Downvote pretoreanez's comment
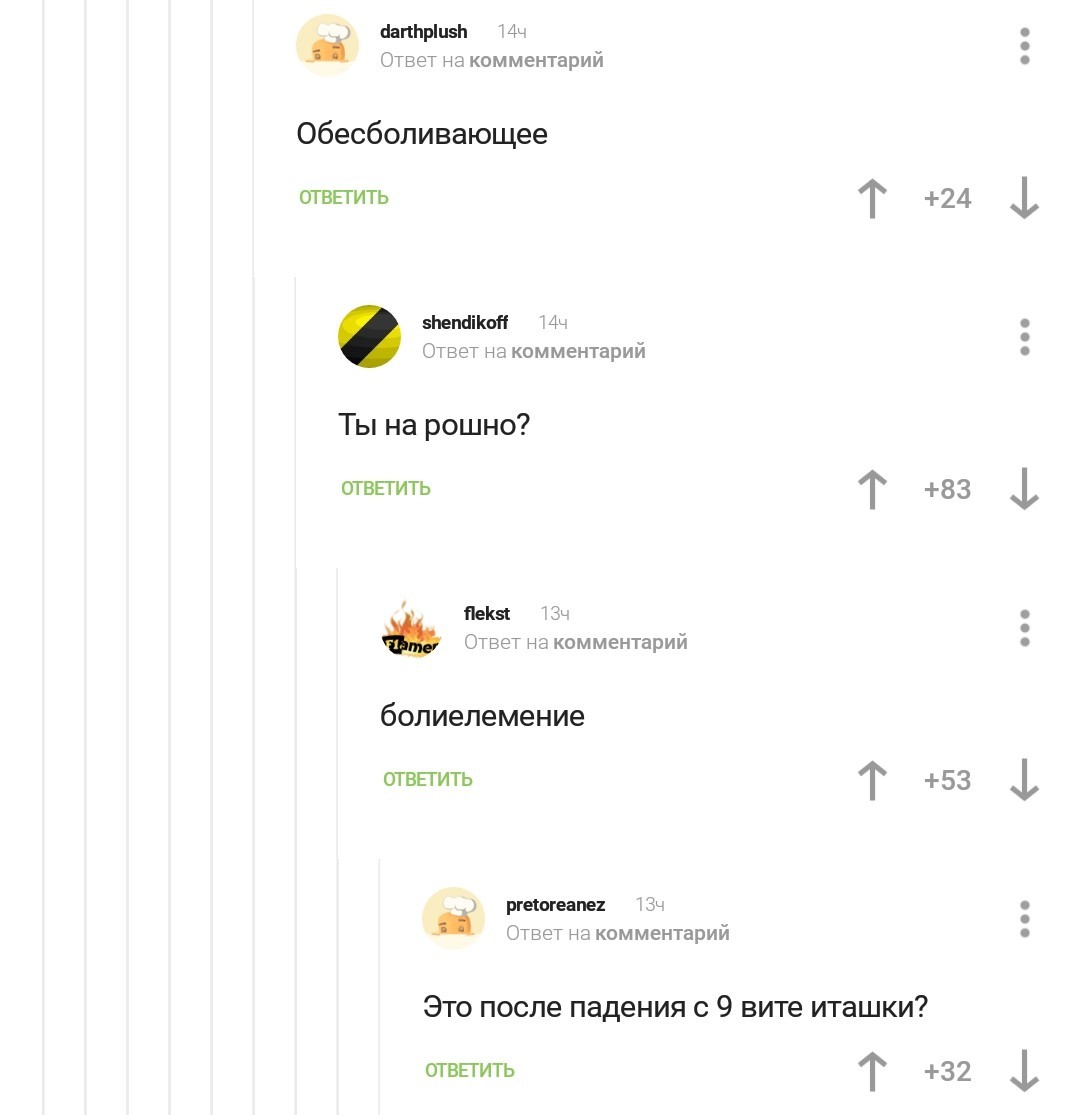Screen dimensions: 1078x1115 (1024, 1071)
